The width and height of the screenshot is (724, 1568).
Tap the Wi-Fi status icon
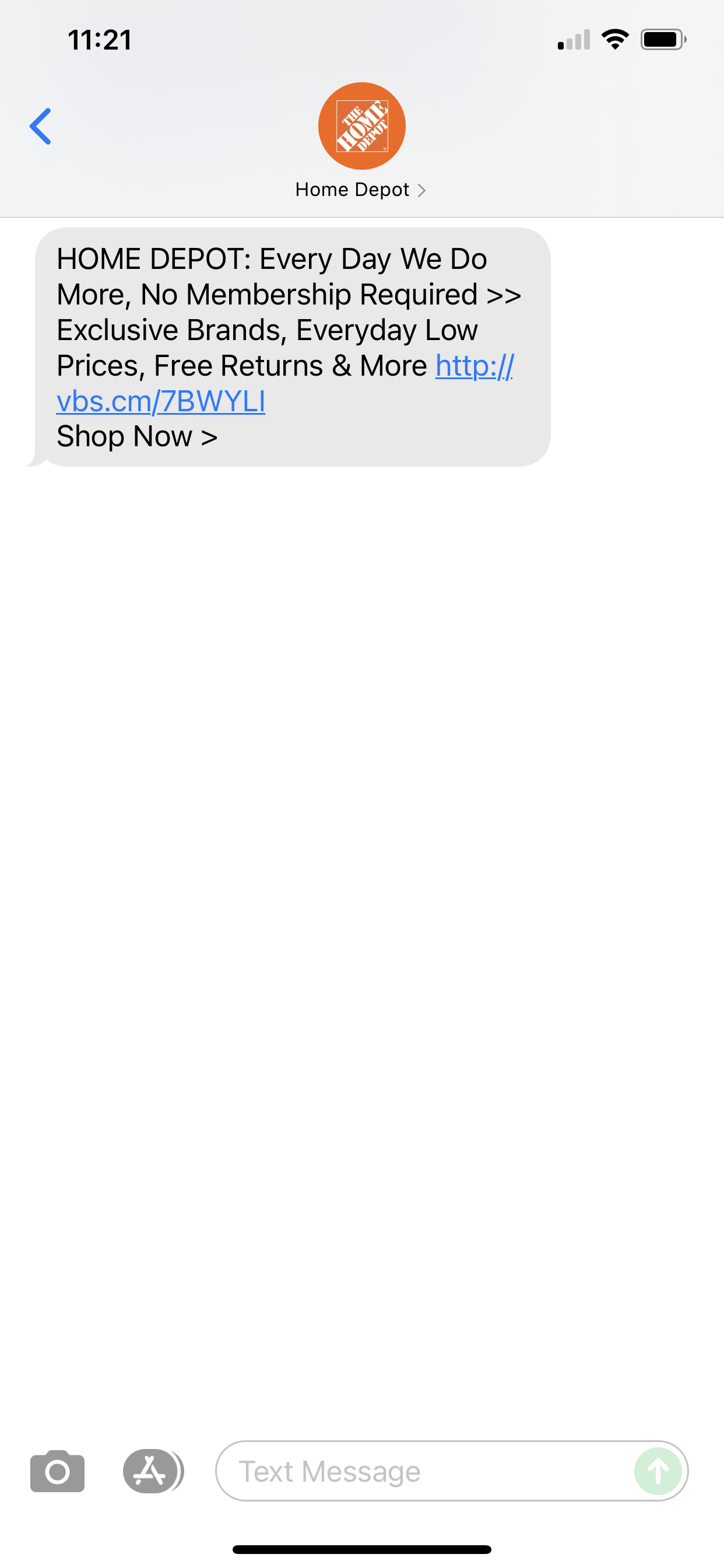click(614, 40)
